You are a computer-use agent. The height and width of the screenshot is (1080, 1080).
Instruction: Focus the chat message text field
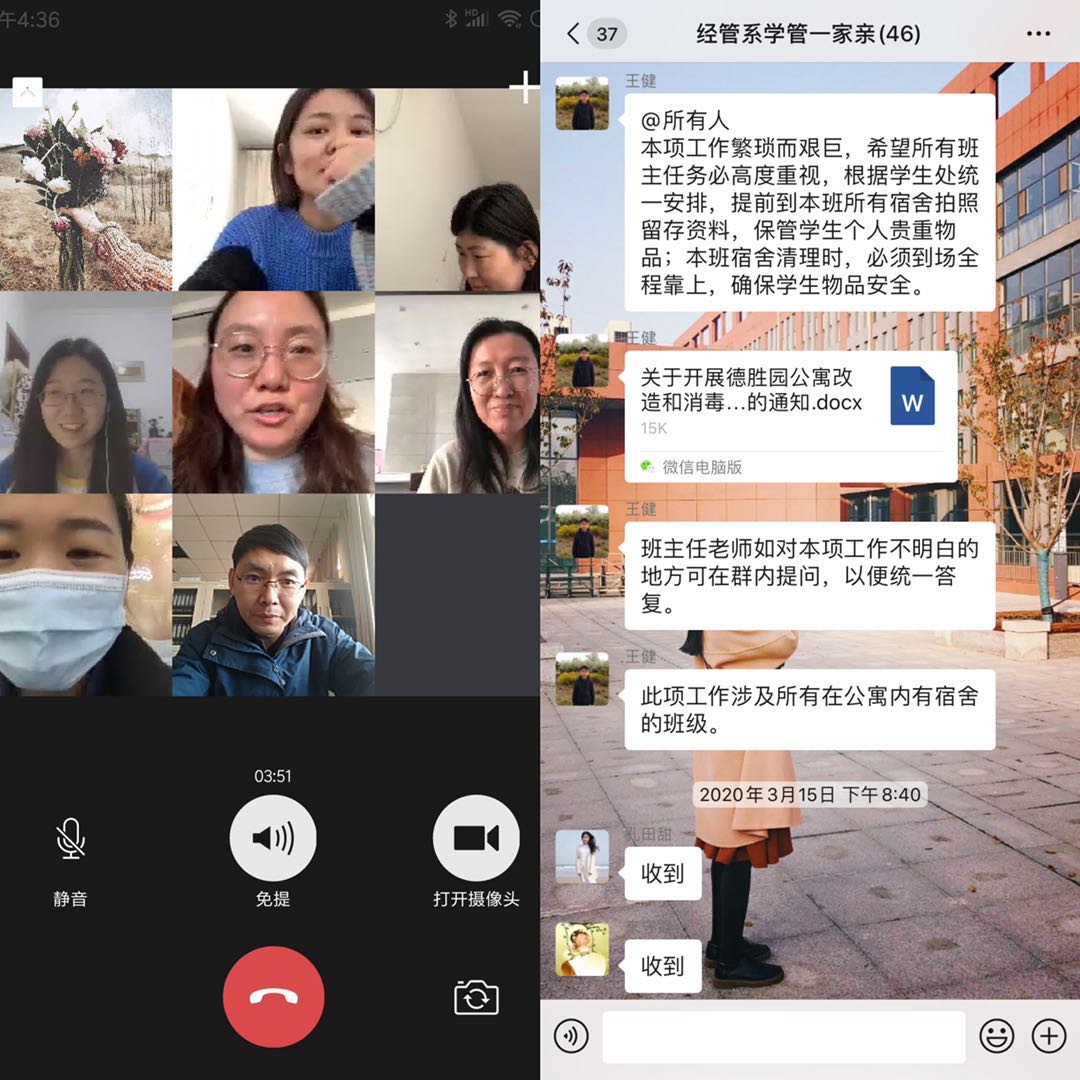tap(783, 1036)
